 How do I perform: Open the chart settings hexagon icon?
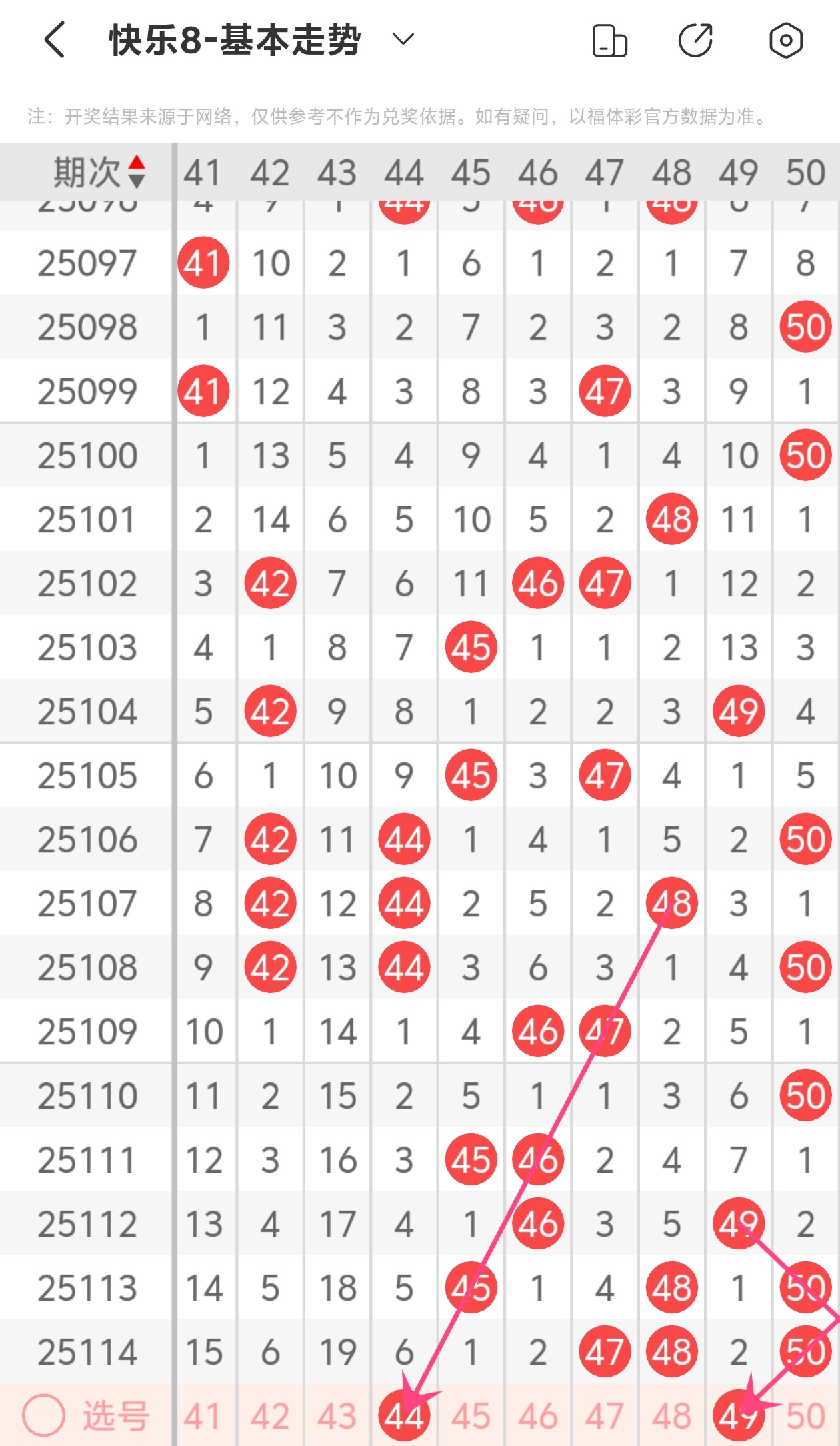click(786, 40)
